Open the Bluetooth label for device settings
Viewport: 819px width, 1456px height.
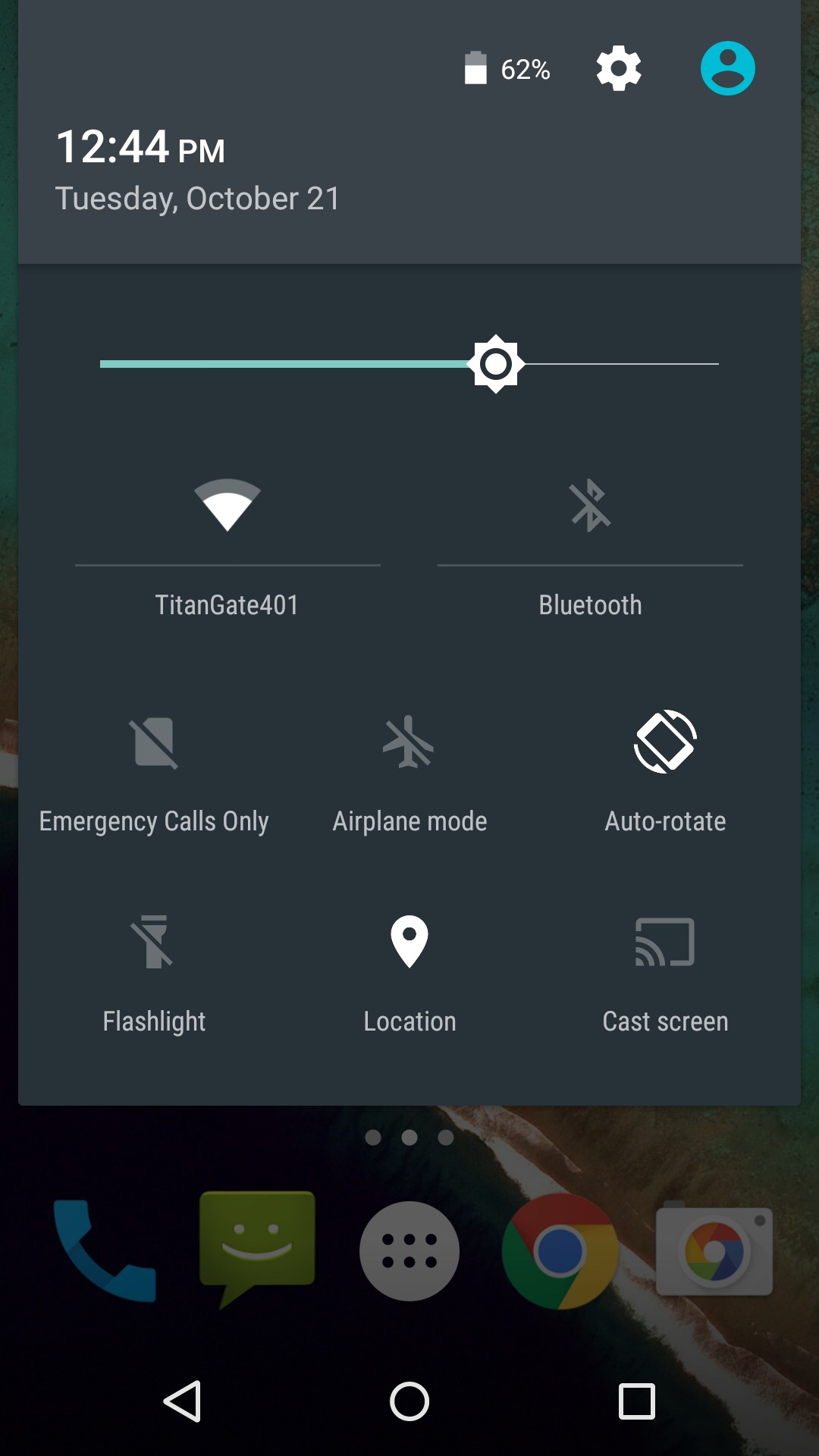click(590, 605)
